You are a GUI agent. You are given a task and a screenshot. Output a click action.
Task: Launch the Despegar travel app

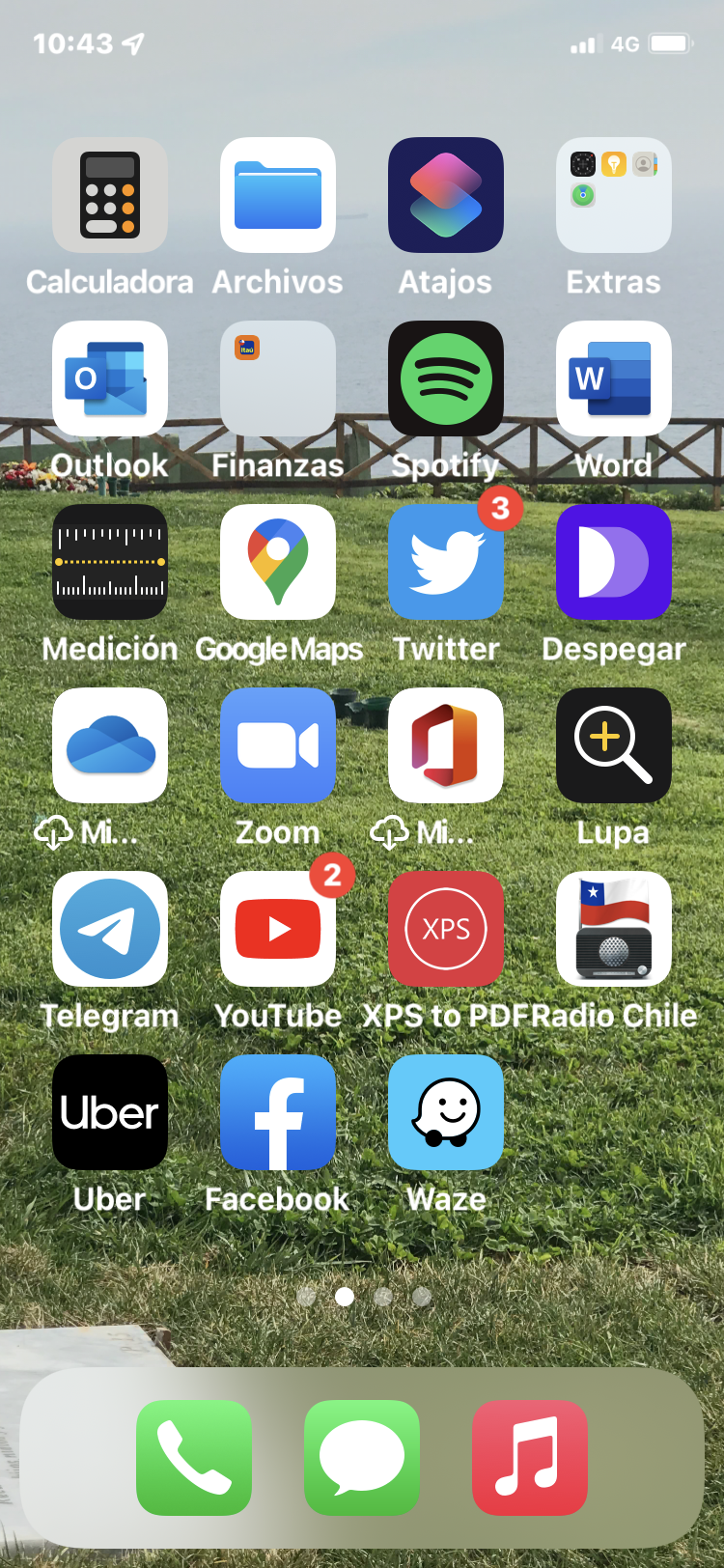[614, 562]
